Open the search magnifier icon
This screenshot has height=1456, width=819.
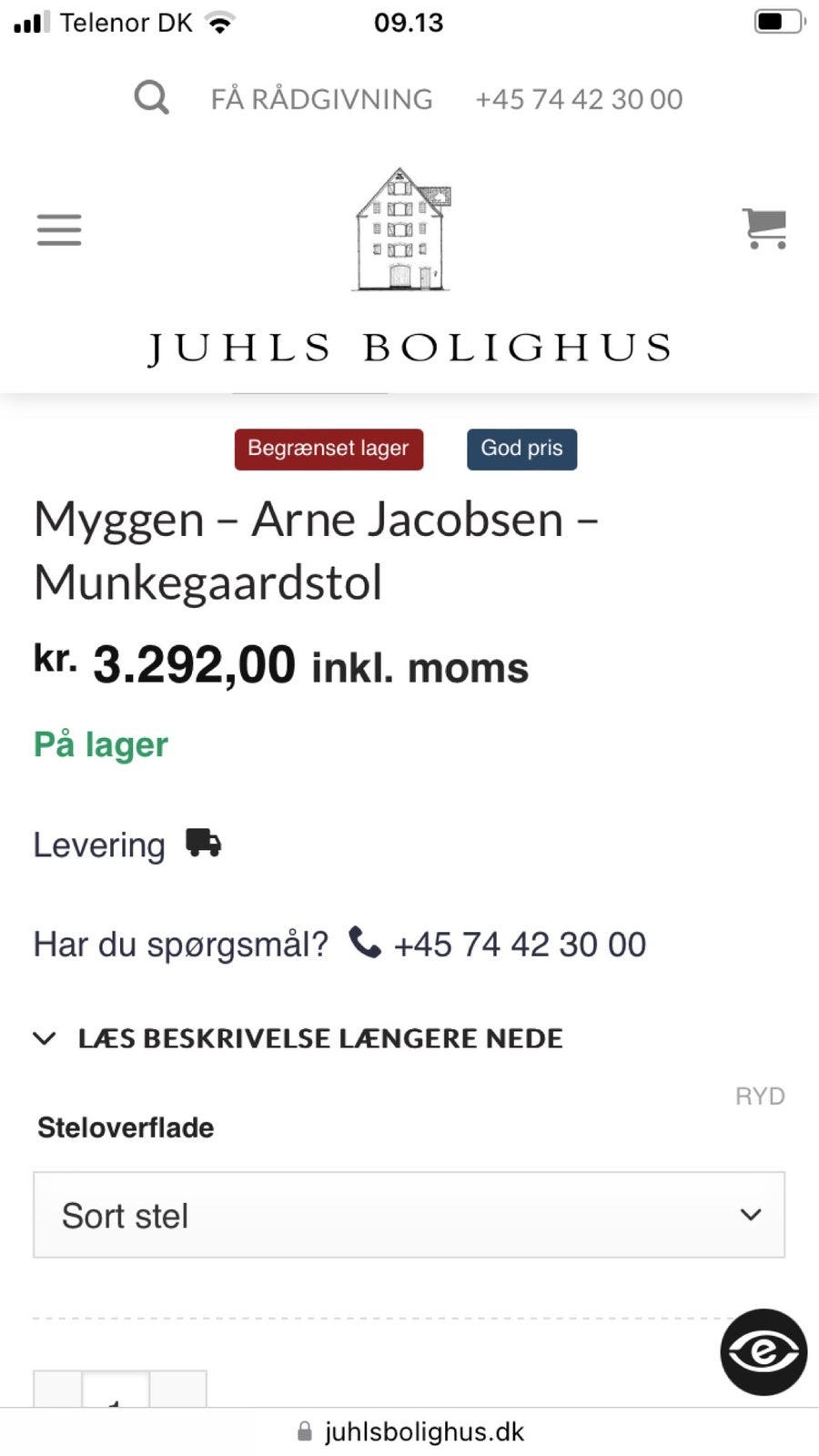pyautogui.click(x=151, y=98)
